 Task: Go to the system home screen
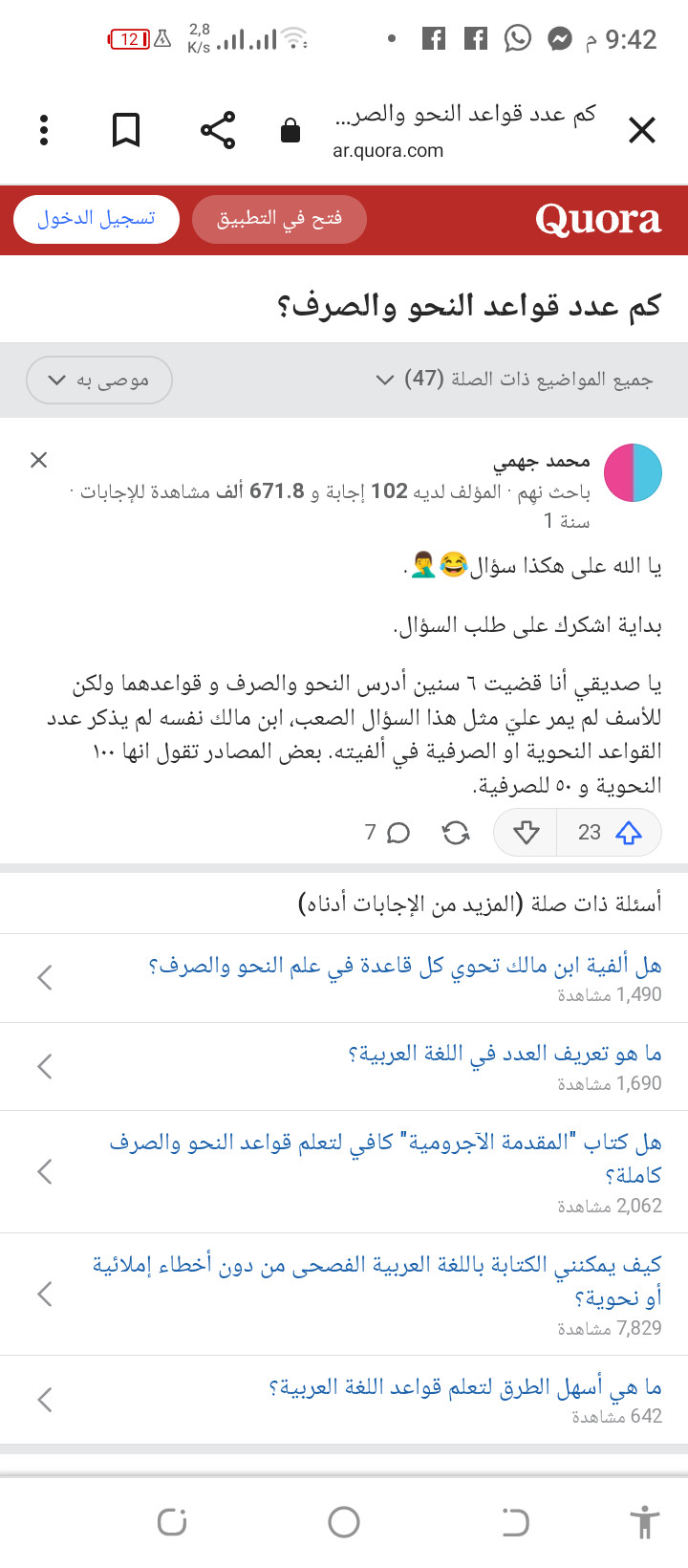(x=344, y=1521)
